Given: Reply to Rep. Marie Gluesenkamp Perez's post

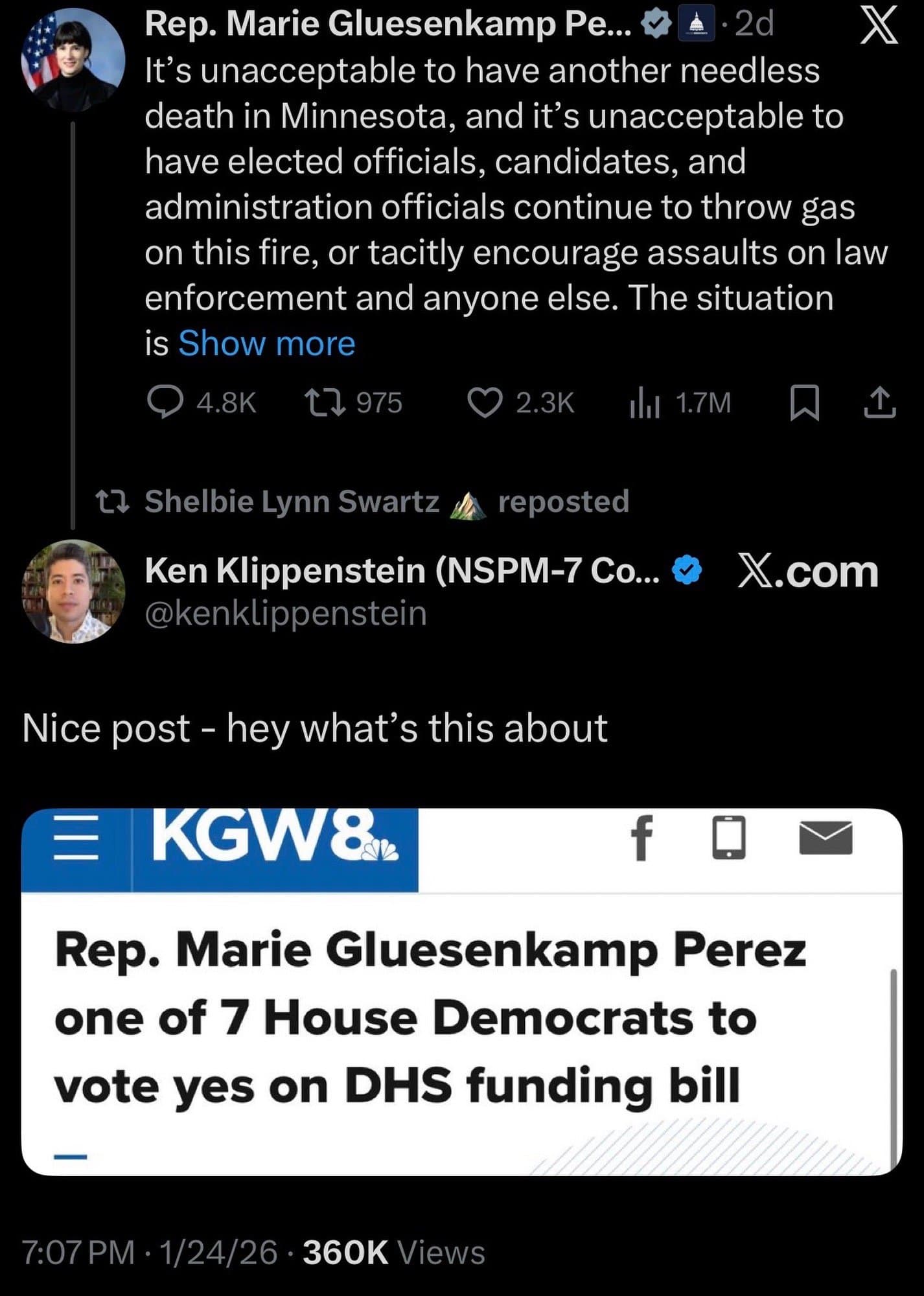Looking at the screenshot, I should 165,402.
